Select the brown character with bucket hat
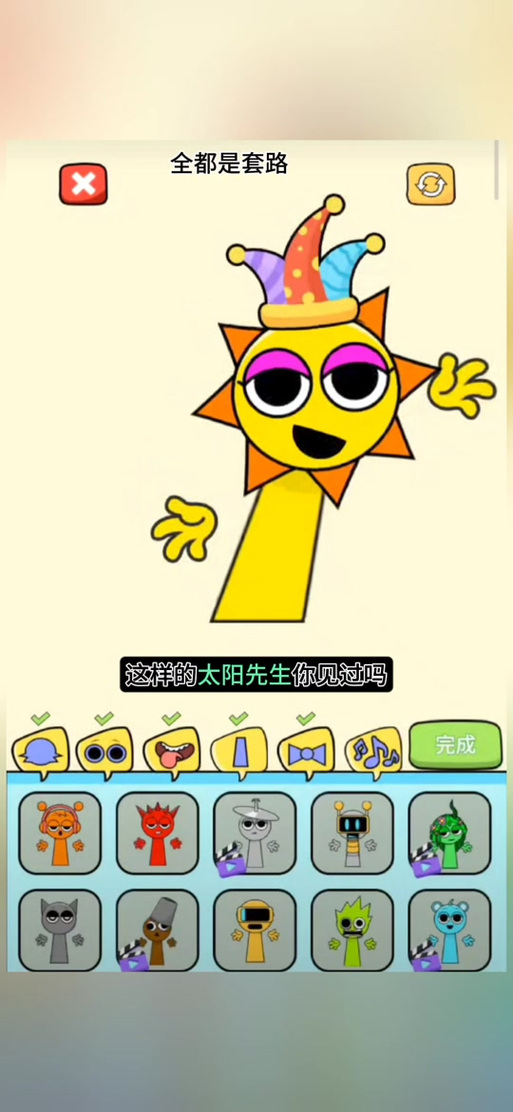The image size is (513, 1112). [158, 930]
